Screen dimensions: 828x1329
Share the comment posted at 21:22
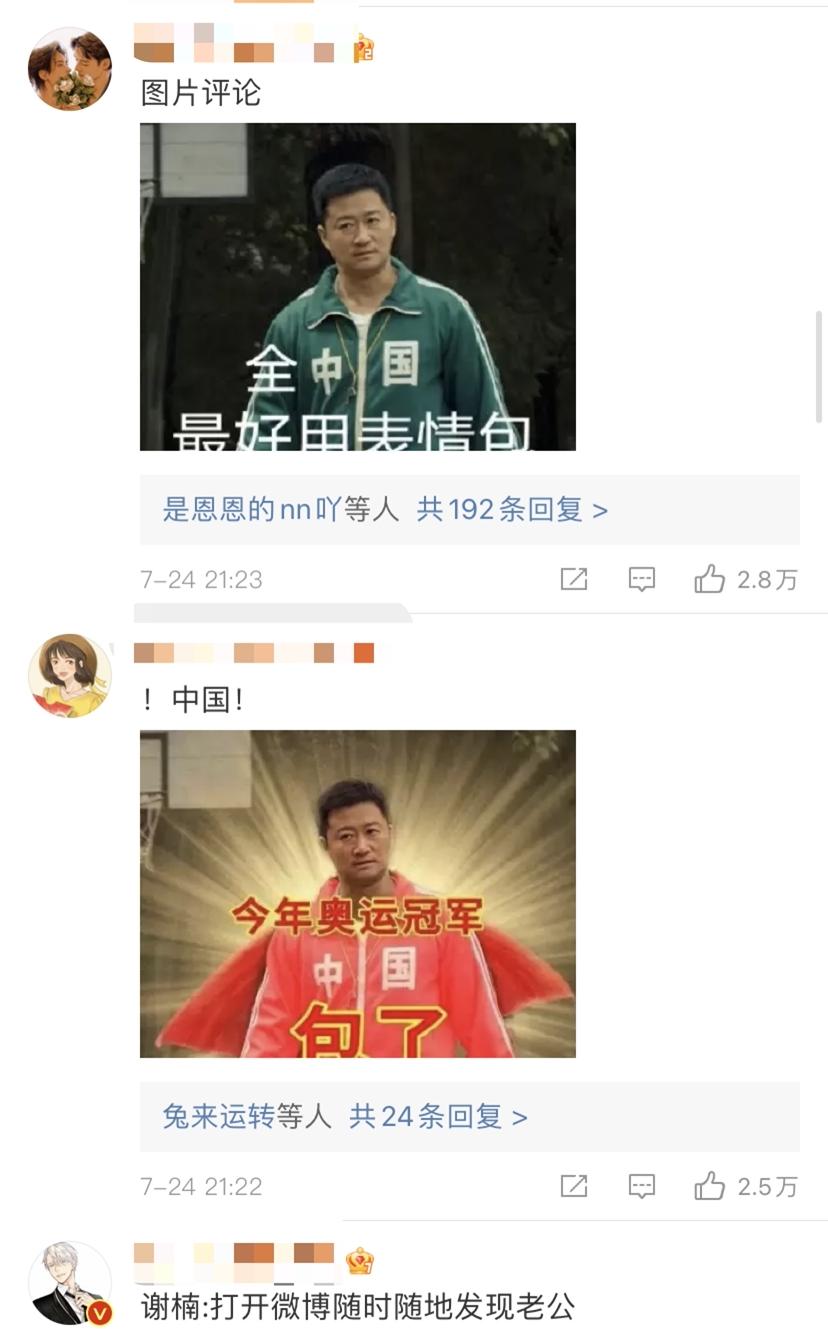[x=574, y=1186]
